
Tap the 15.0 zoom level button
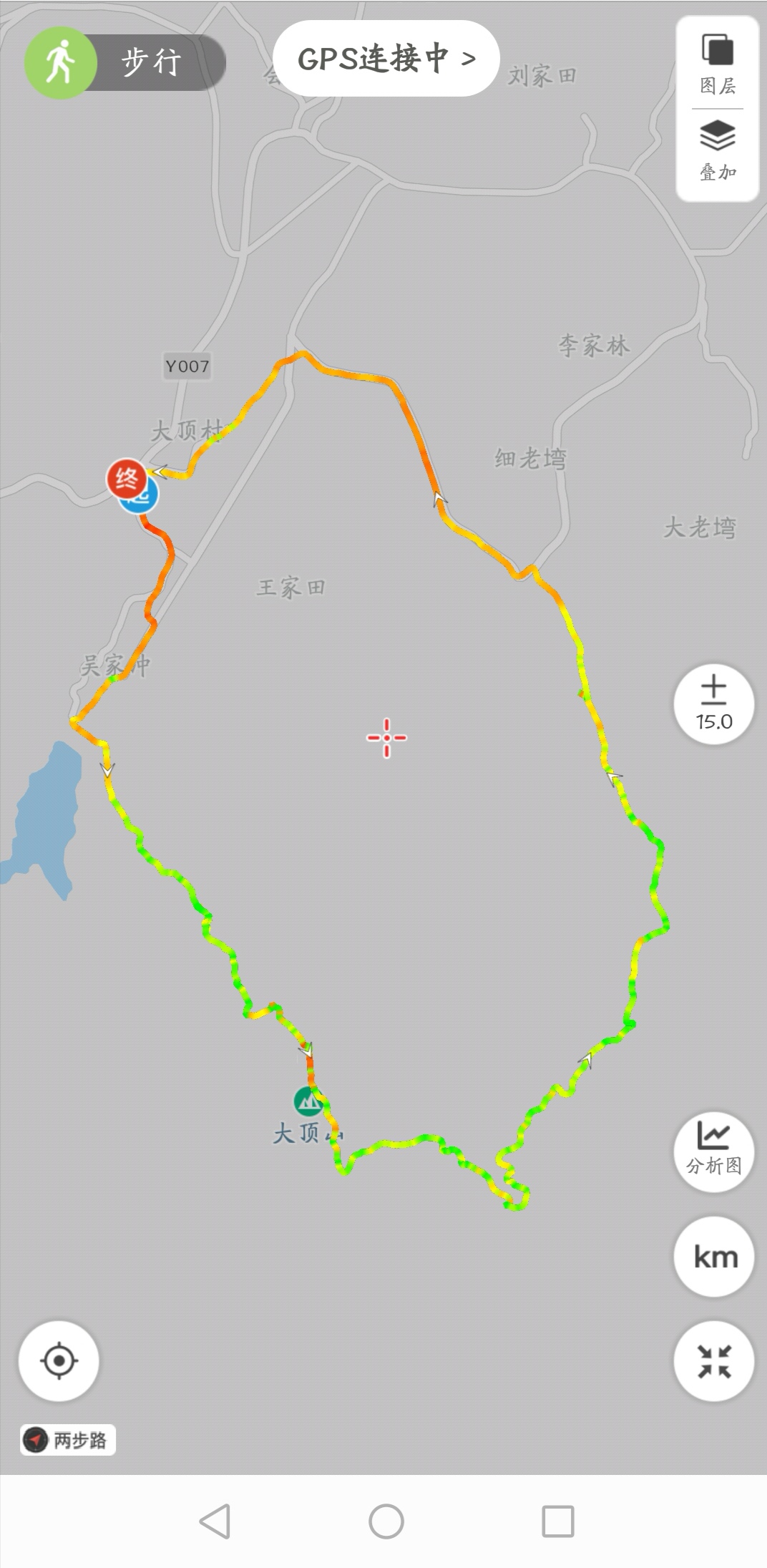click(713, 704)
